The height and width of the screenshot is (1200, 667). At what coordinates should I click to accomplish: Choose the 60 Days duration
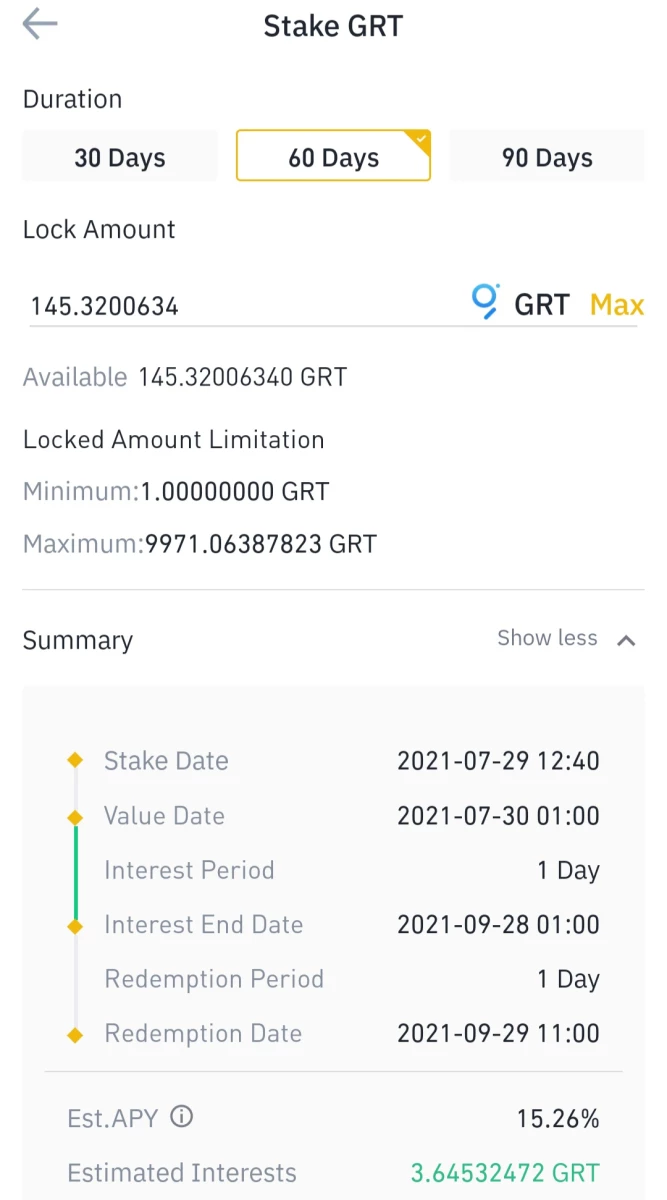[333, 156]
